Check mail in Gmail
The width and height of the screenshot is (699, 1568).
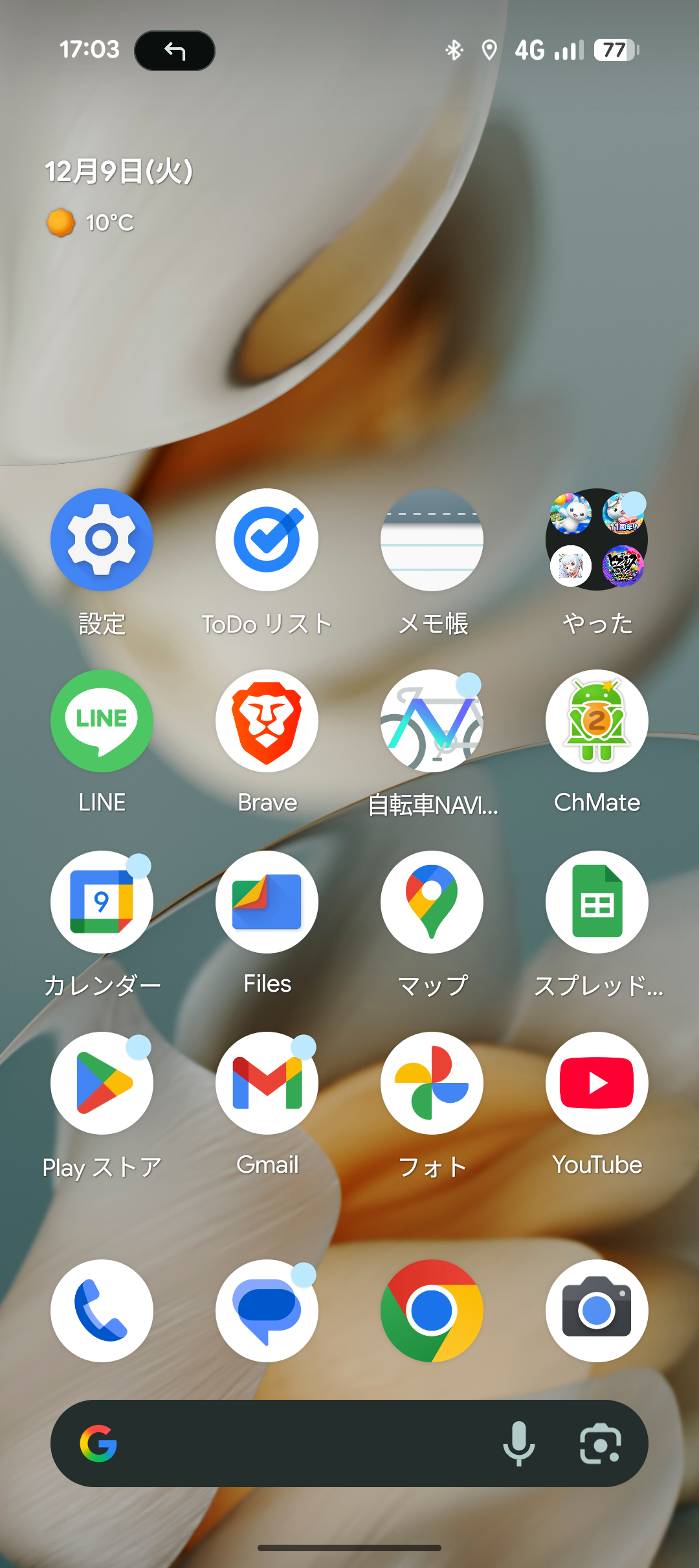(267, 1083)
